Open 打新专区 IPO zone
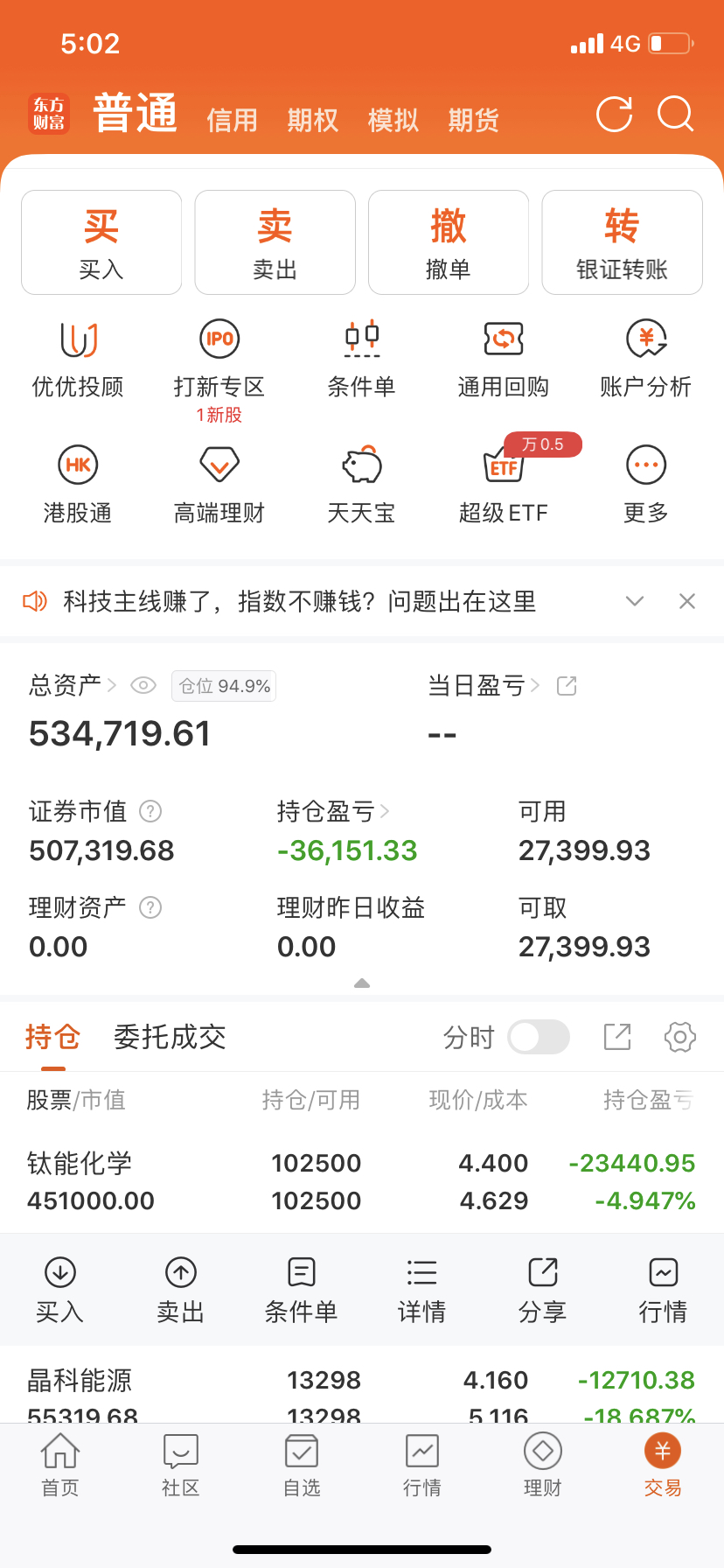 (x=219, y=360)
